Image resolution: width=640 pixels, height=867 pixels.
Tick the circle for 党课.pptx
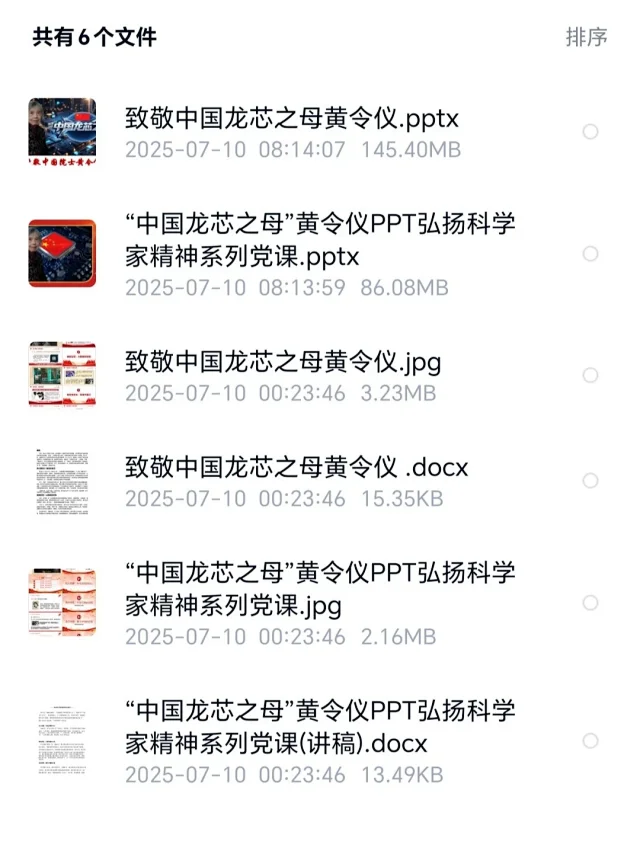click(590, 254)
